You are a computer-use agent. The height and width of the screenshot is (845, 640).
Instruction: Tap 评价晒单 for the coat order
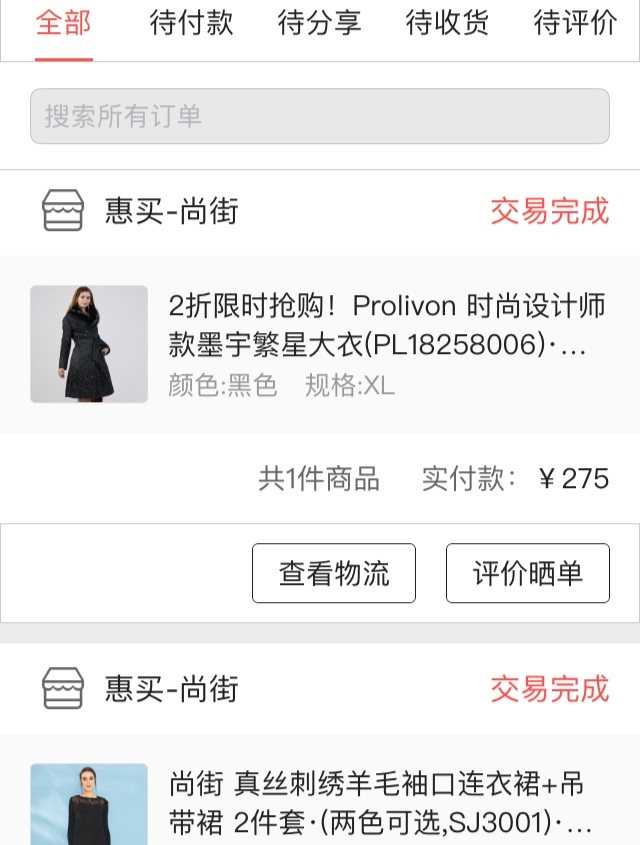tap(527, 573)
